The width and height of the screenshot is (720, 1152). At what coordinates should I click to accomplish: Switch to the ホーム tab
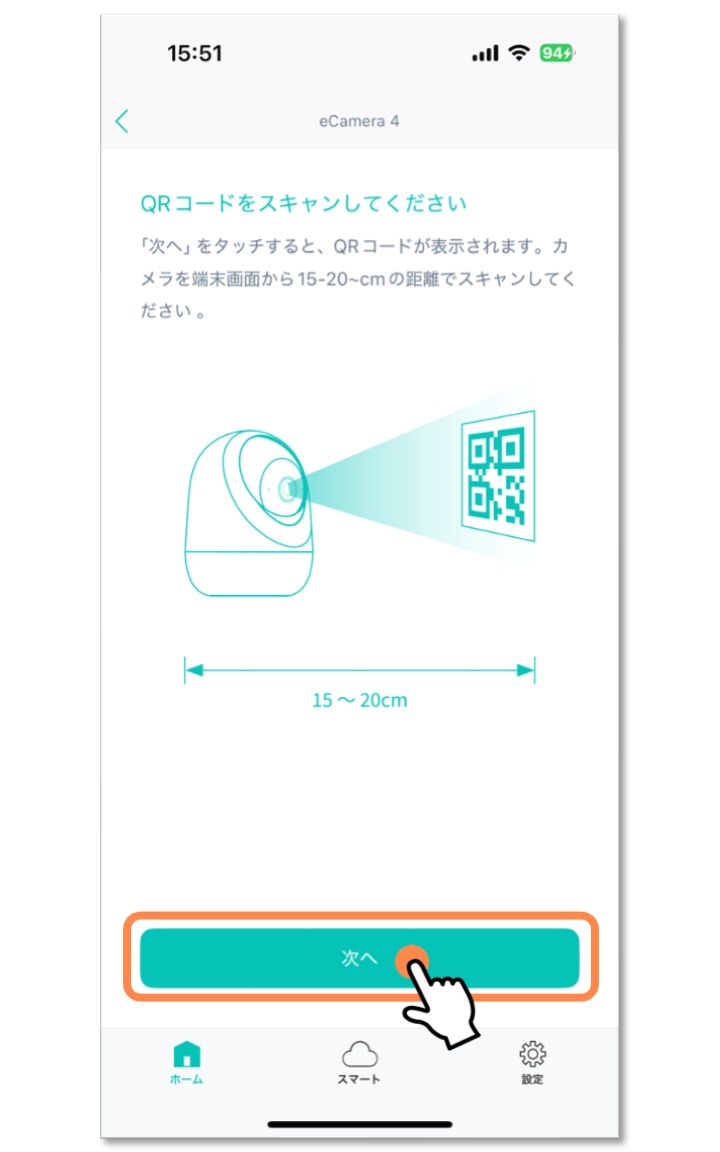(187, 1062)
